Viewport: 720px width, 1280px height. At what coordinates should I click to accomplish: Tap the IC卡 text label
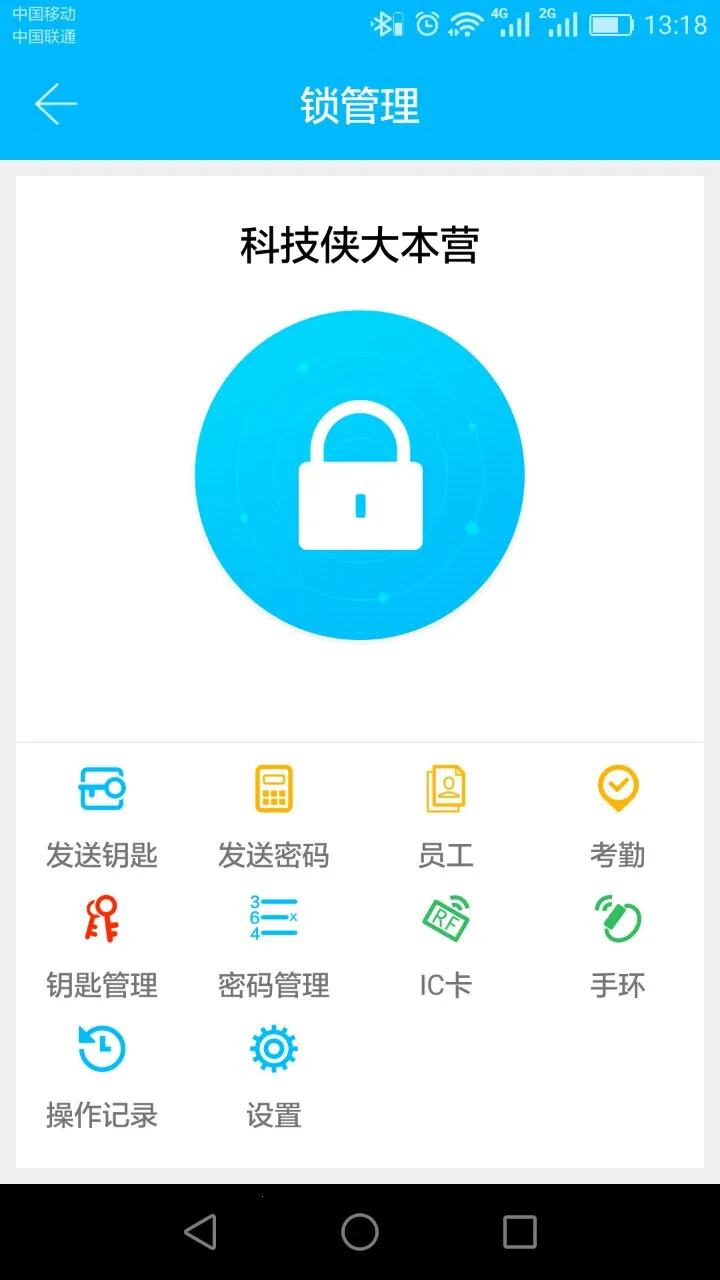tap(445, 984)
